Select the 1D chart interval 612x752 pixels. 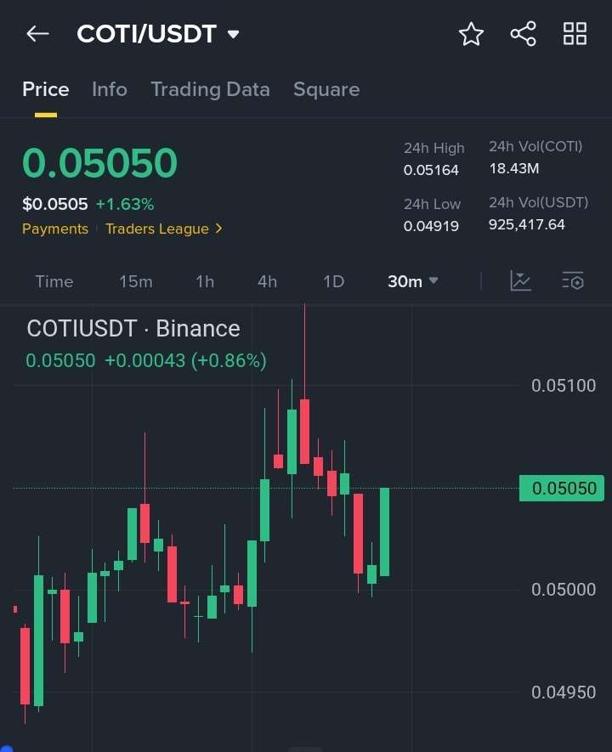point(333,281)
